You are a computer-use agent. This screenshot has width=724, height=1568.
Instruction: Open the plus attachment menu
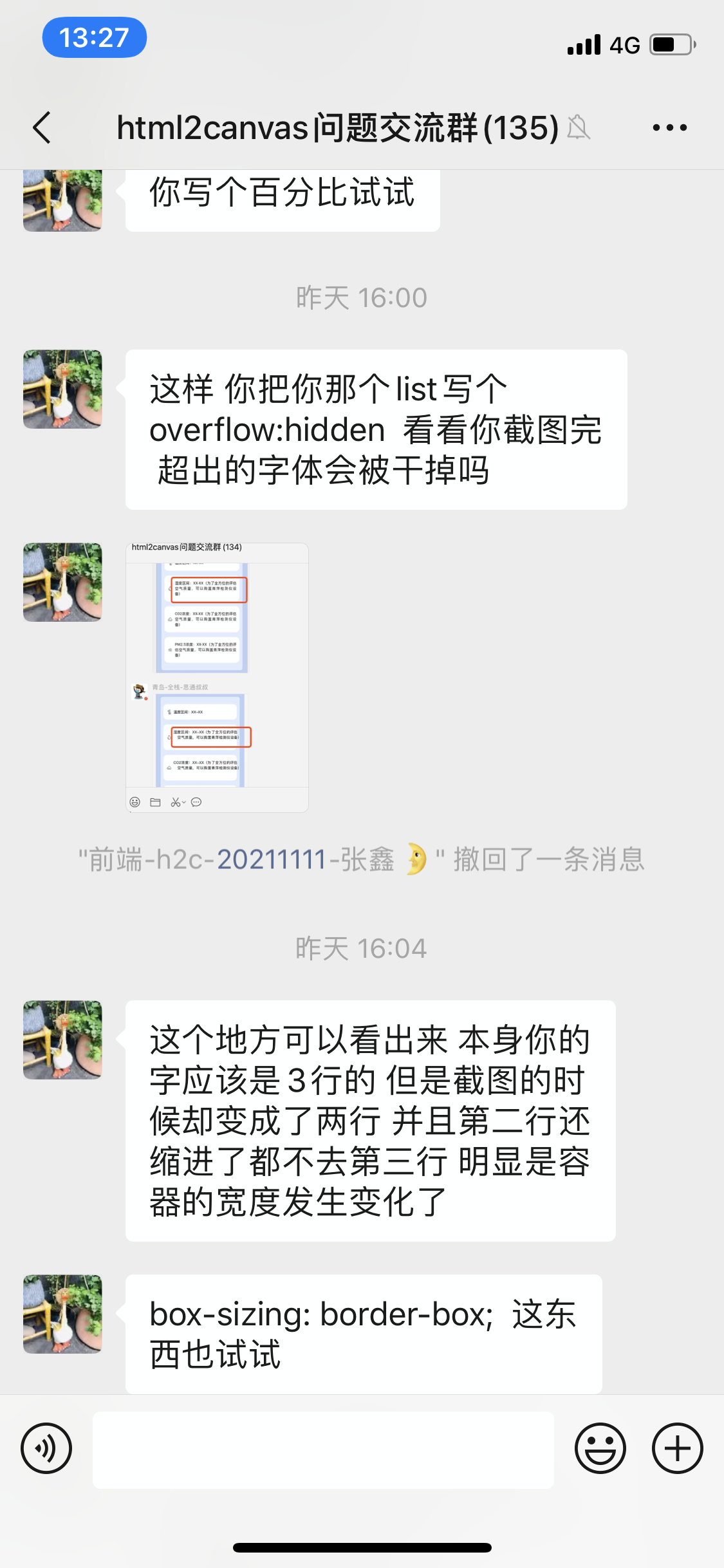[677, 1448]
